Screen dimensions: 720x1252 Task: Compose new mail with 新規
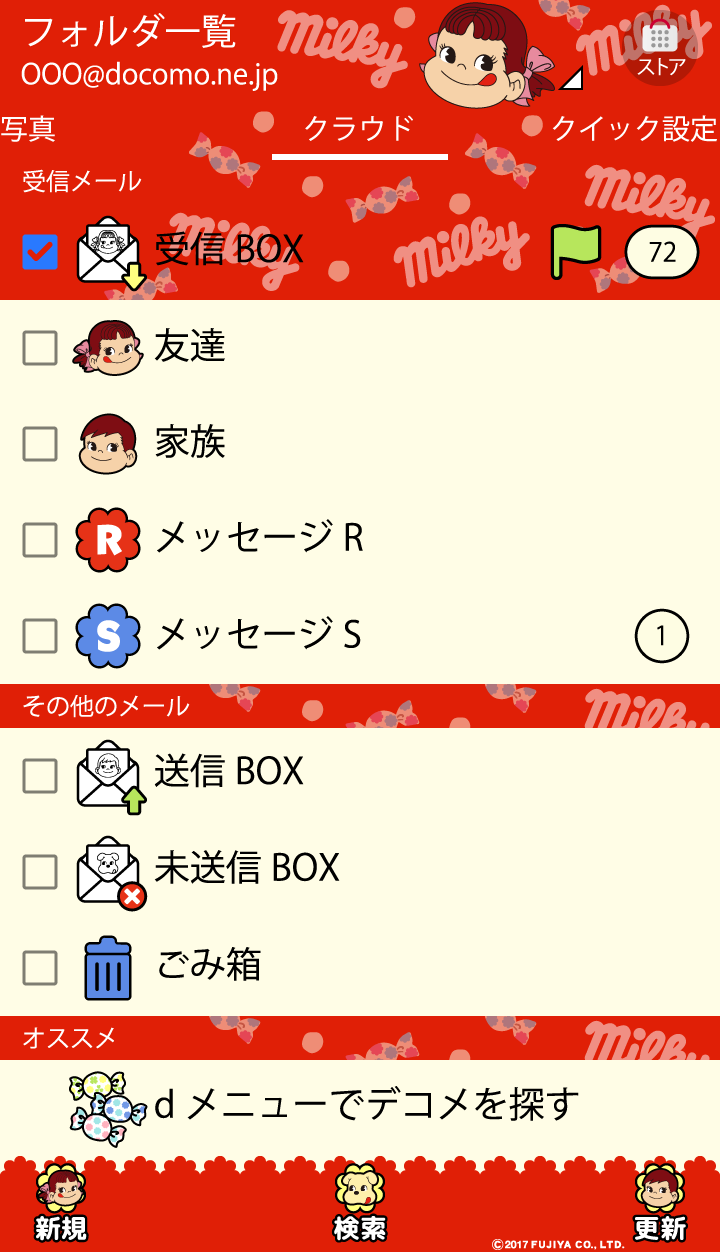61,1205
